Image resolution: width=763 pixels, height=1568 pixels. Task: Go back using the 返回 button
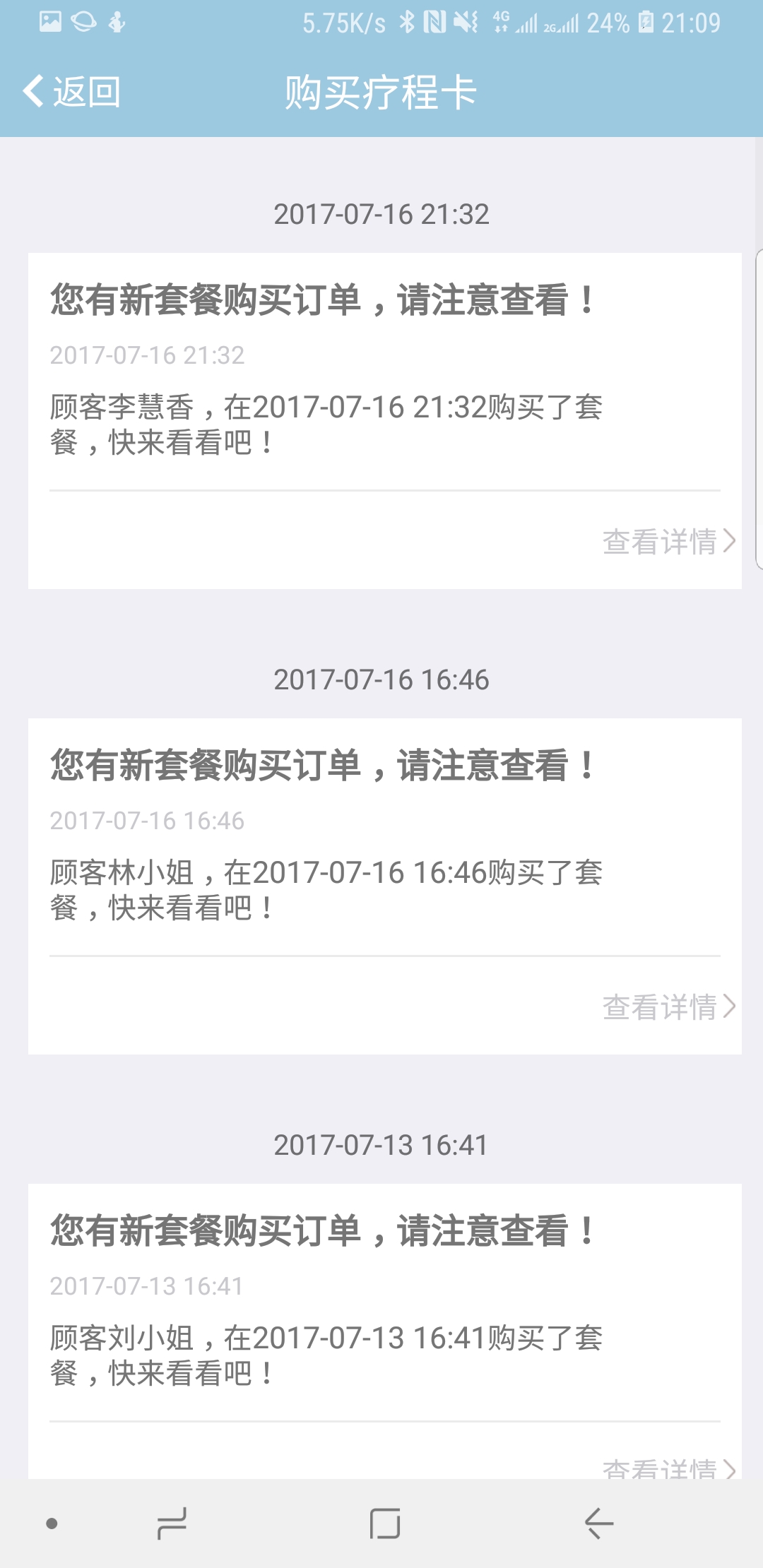pos(72,92)
